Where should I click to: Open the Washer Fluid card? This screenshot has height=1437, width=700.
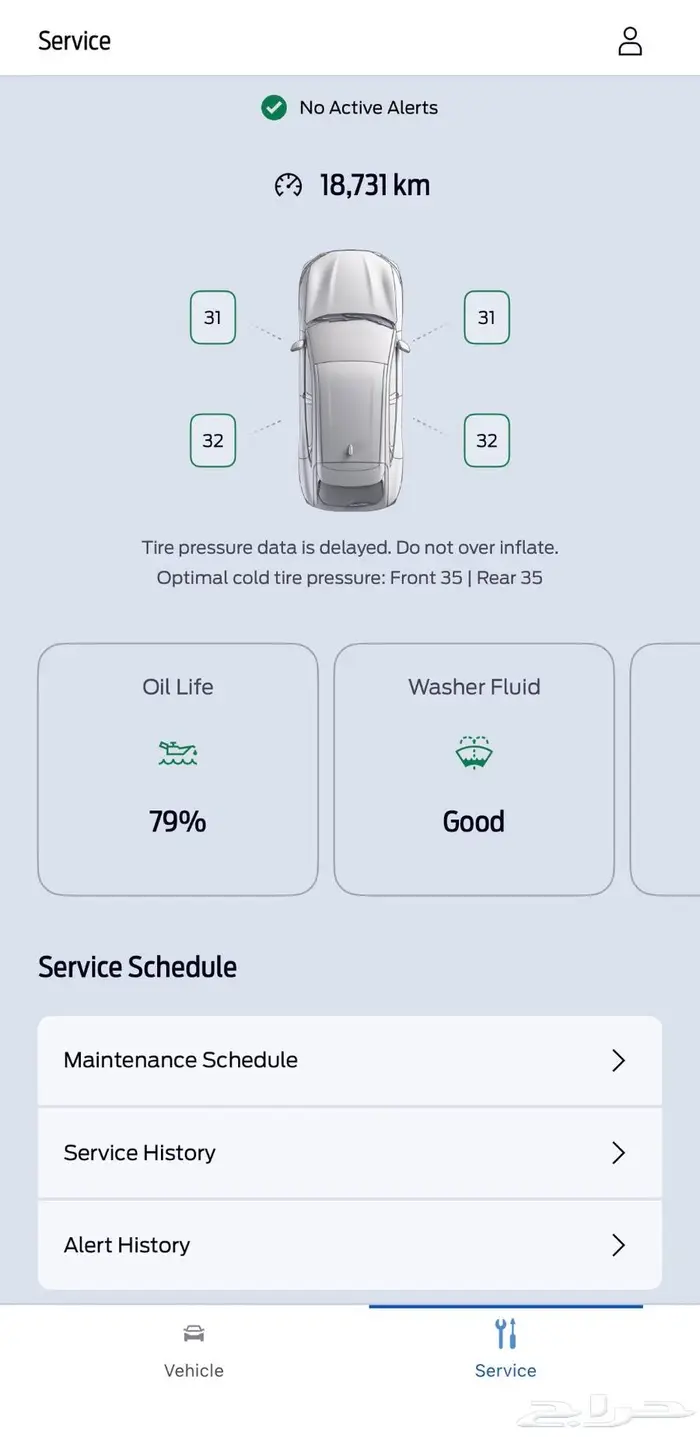click(x=474, y=768)
